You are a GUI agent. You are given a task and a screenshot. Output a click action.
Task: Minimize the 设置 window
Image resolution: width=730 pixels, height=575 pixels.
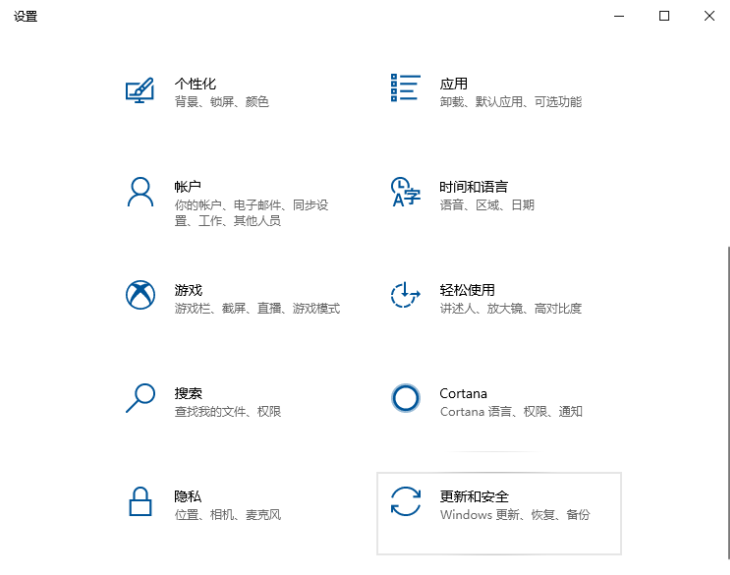pos(618,15)
